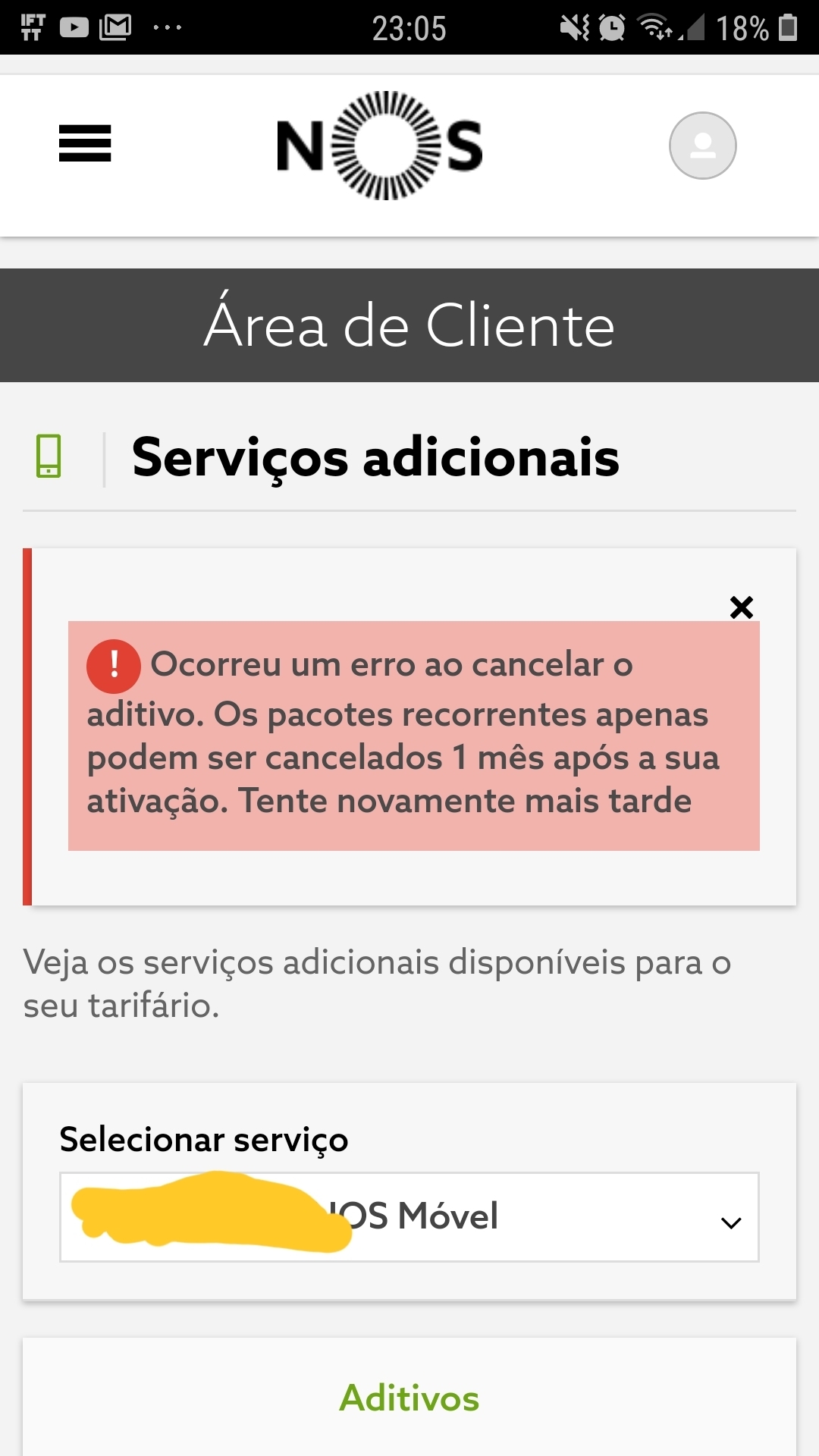Dismiss the error message with X
Screen dimensions: 819x1456
pyautogui.click(x=741, y=607)
